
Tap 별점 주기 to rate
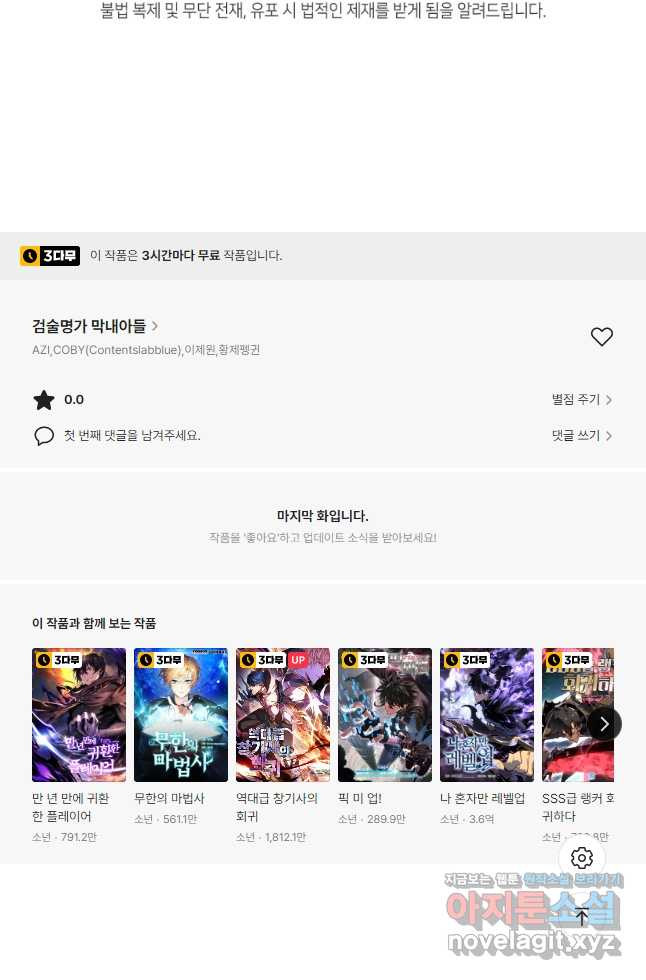[581, 400]
